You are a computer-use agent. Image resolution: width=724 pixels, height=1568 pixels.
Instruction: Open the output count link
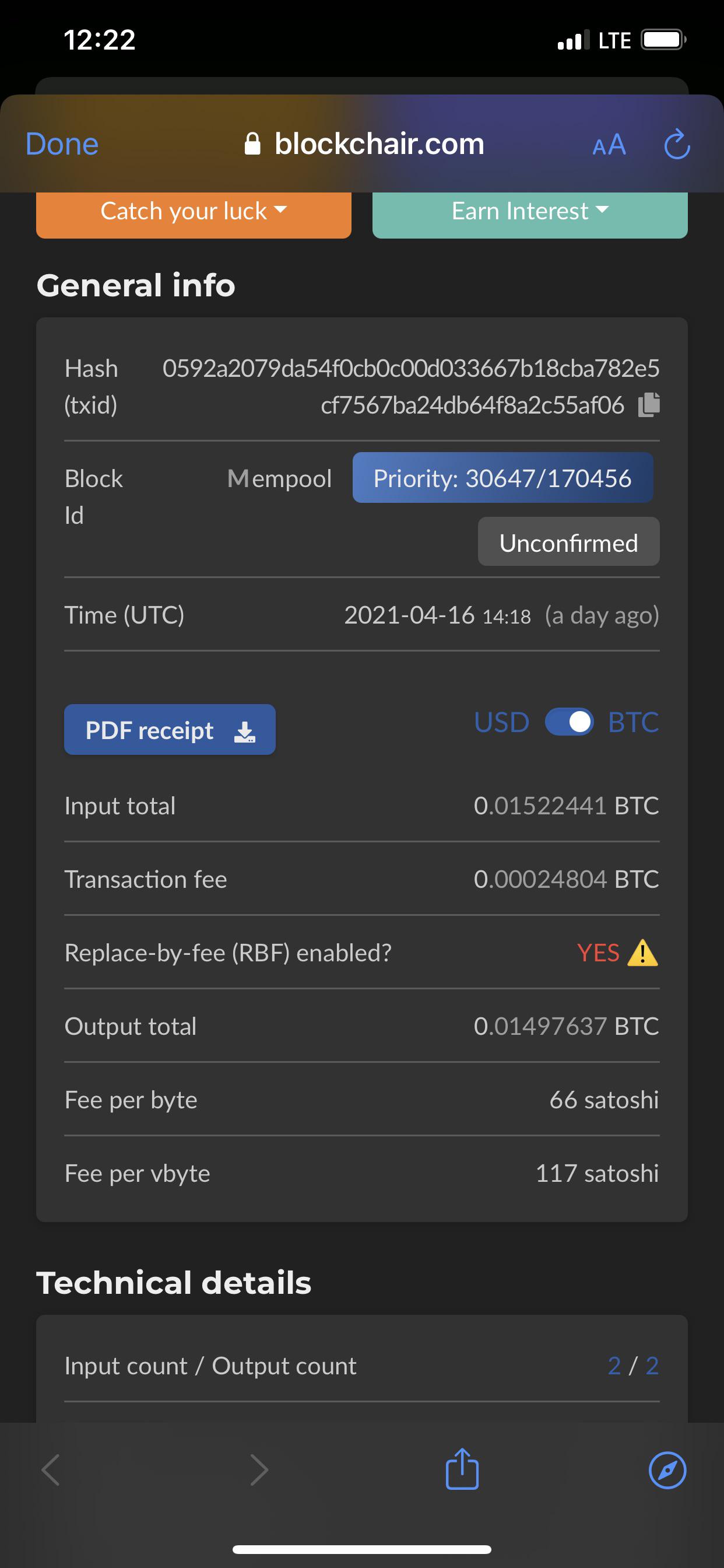tap(652, 1366)
